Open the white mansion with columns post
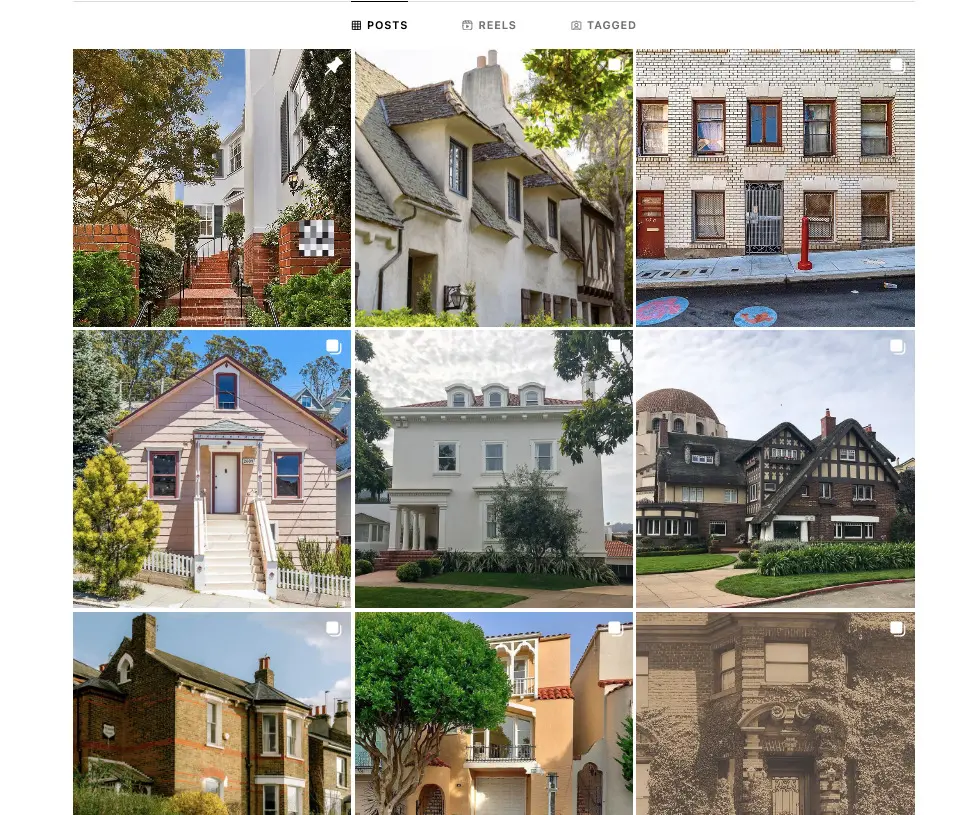979x815 pixels. click(493, 469)
